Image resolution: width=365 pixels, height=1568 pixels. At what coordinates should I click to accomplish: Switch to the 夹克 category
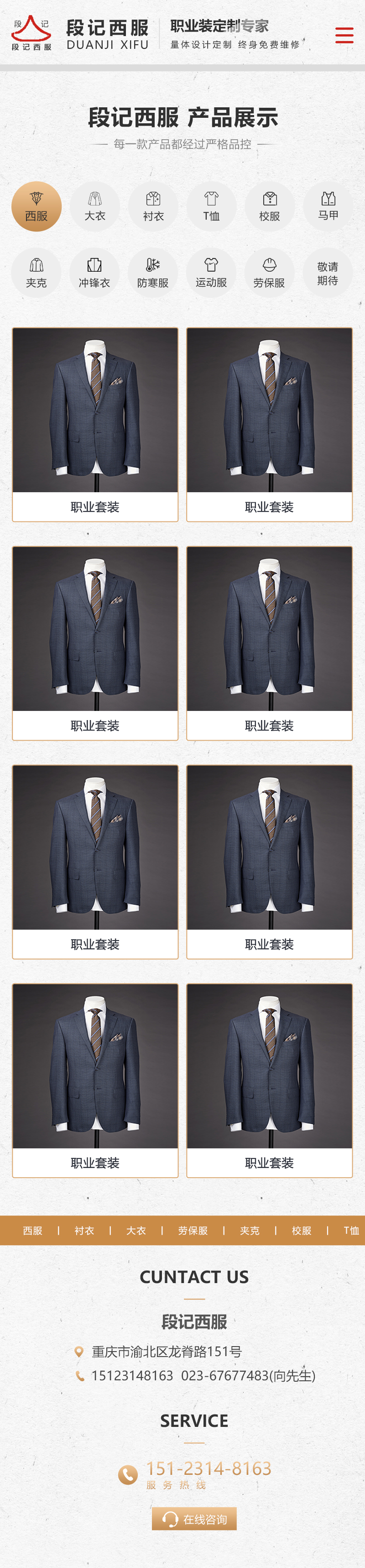click(36, 274)
